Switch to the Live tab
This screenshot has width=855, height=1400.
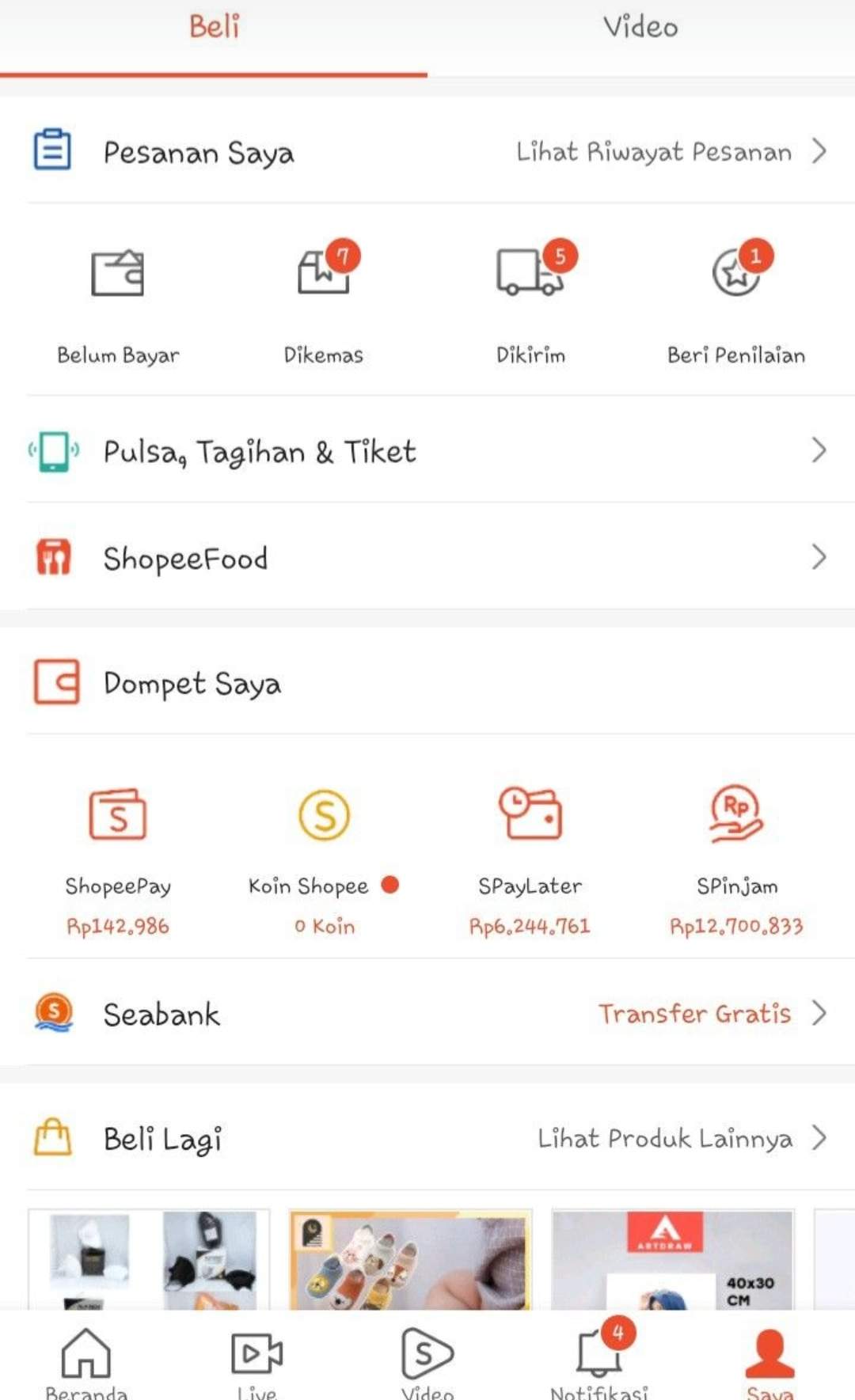click(x=256, y=1361)
